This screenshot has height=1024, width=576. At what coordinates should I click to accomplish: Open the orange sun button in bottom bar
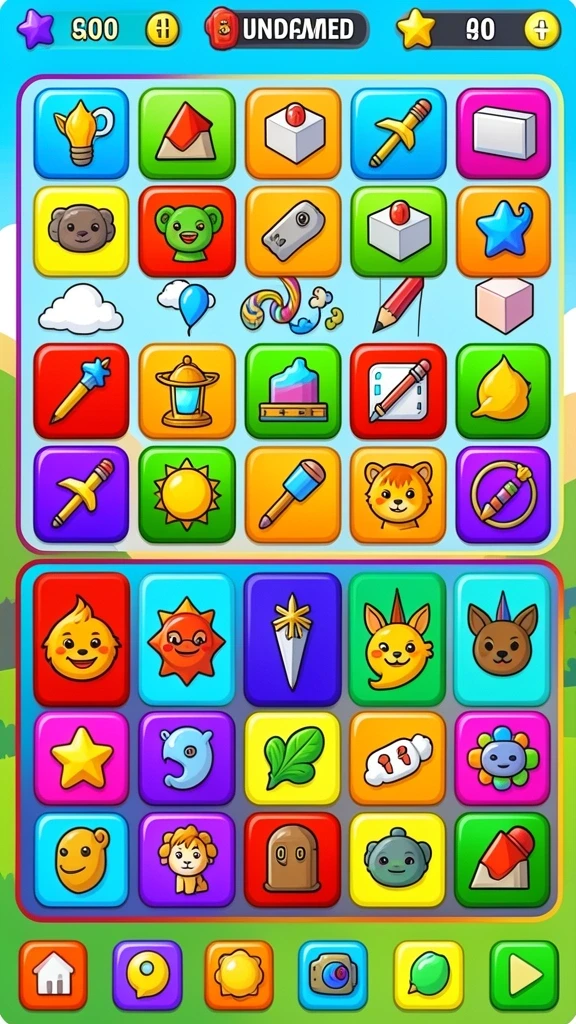point(239,975)
